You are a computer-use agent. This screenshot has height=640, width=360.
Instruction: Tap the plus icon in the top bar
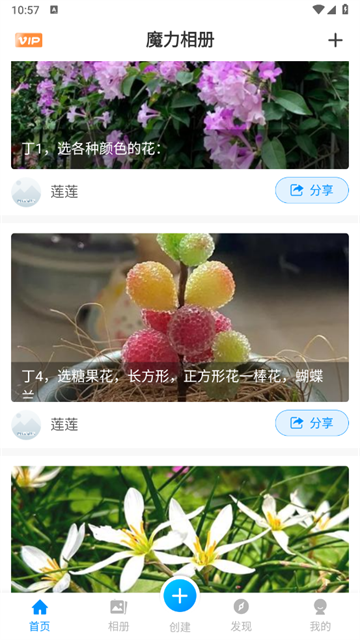[335, 40]
